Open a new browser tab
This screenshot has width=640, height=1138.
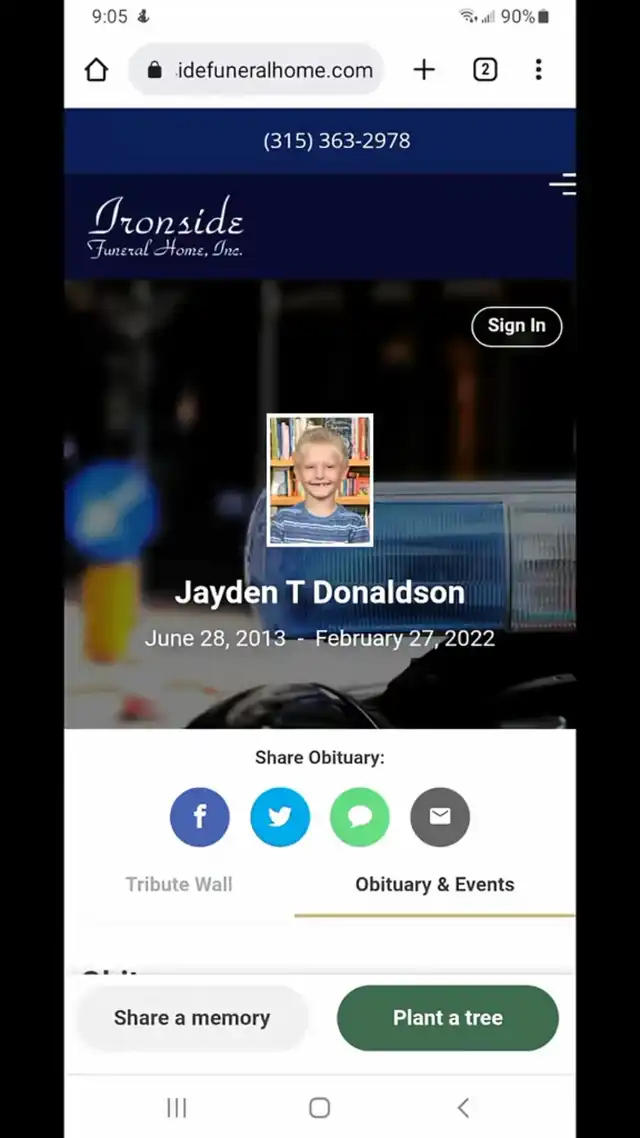pyautogui.click(x=424, y=70)
